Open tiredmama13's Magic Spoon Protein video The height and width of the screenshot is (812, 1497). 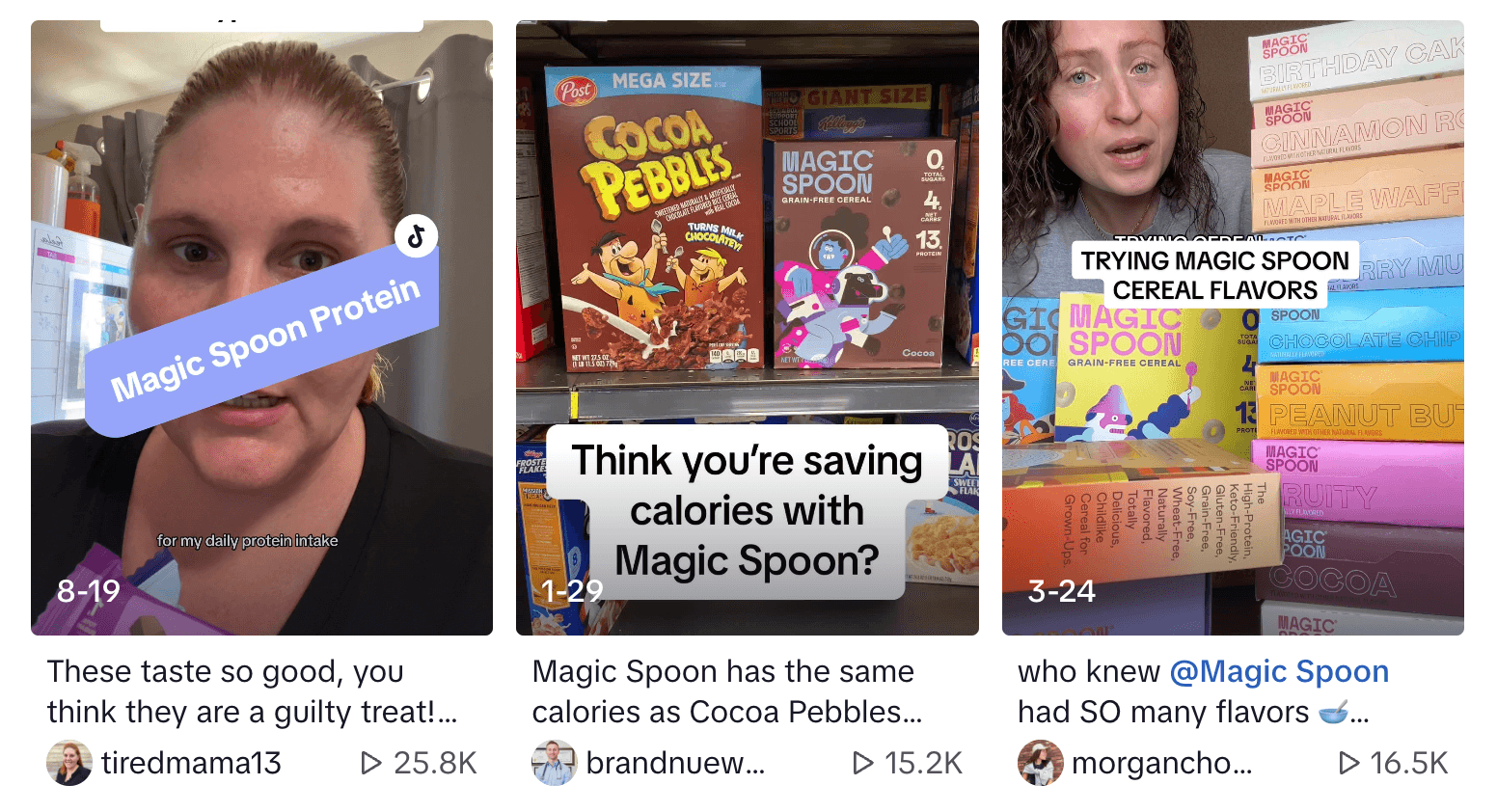pyautogui.click(x=261, y=328)
